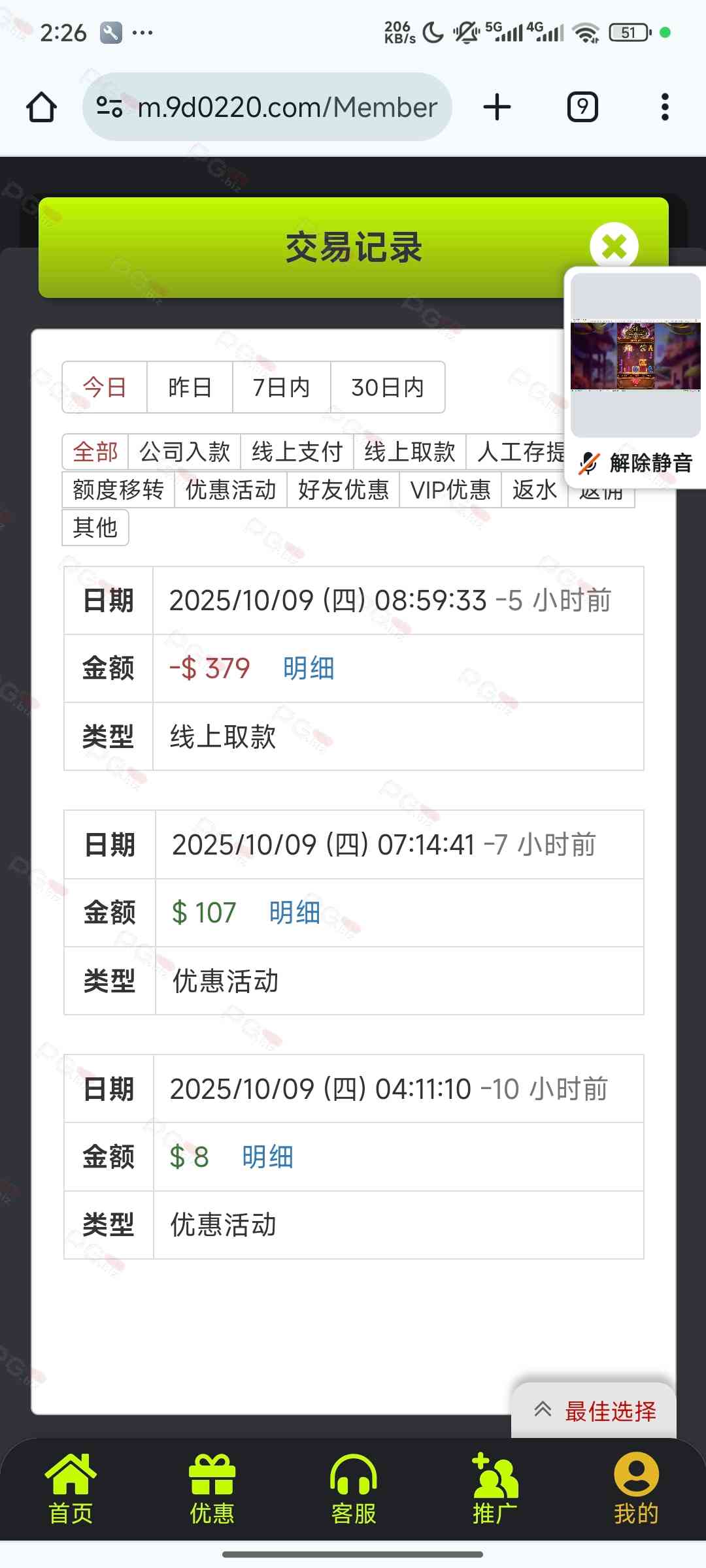Filter by 优惠活动 type
The image size is (706, 1568).
point(230,489)
